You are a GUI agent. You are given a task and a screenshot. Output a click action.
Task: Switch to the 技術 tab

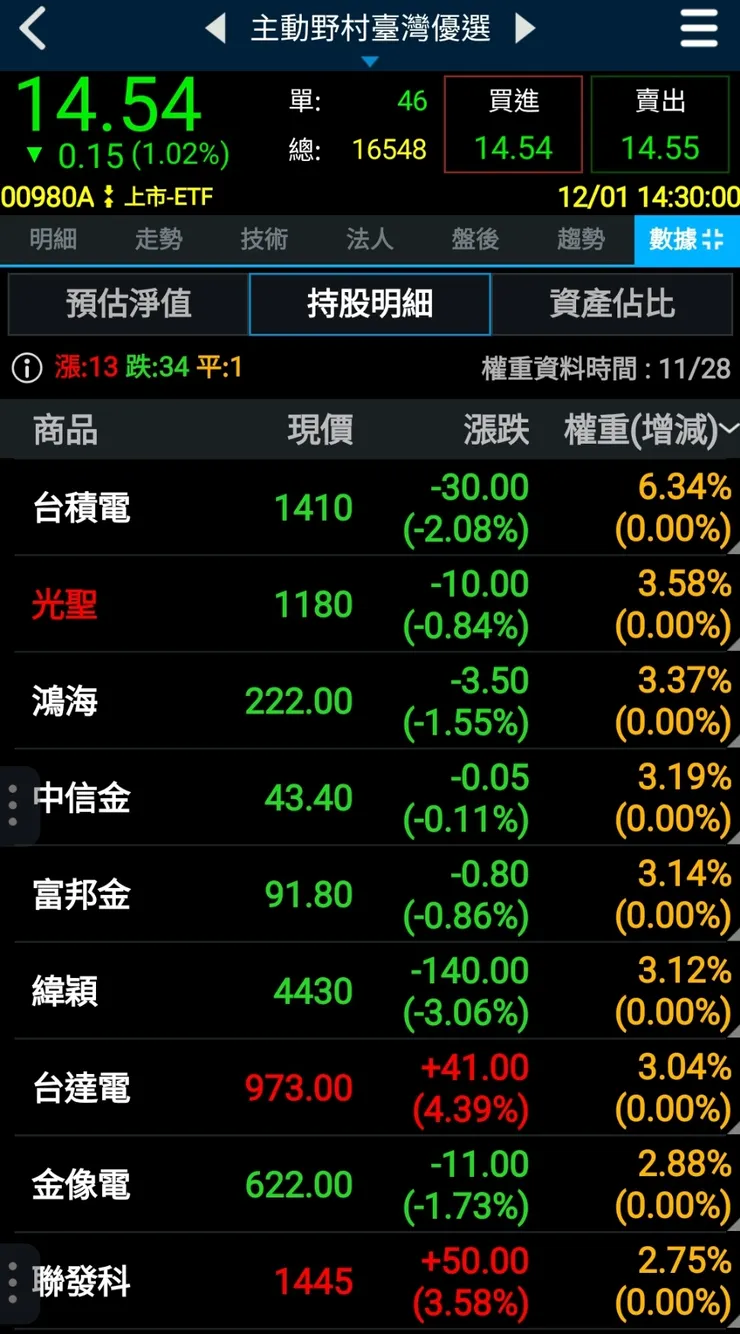point(263,240)
